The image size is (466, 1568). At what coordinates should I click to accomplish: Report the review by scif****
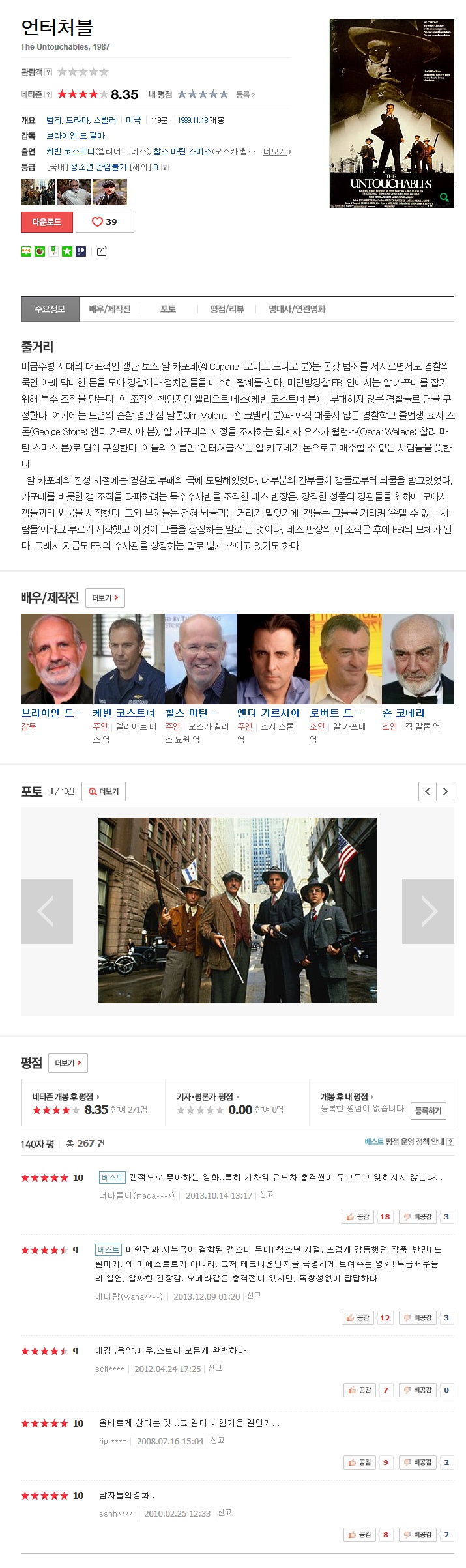click(x=215, y=1368)
